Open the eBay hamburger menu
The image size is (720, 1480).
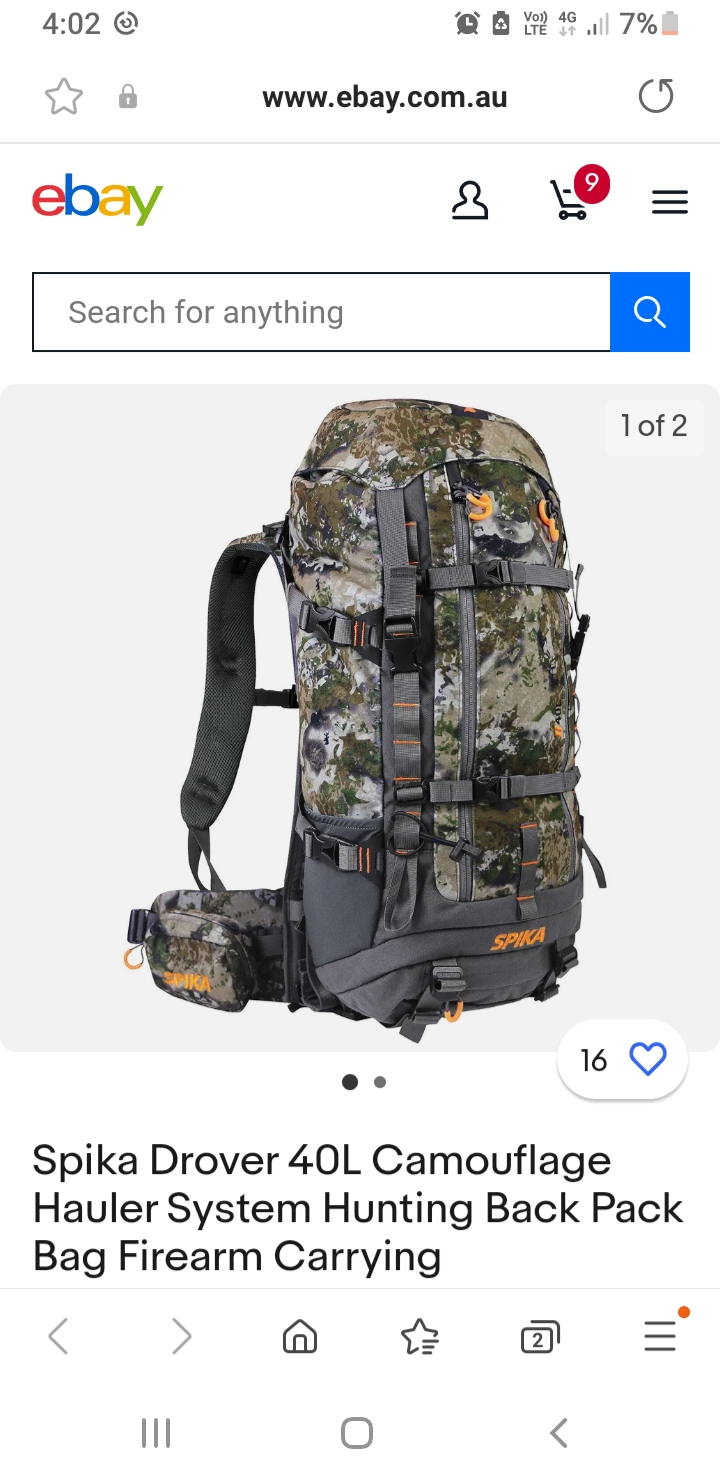(669, 202)
